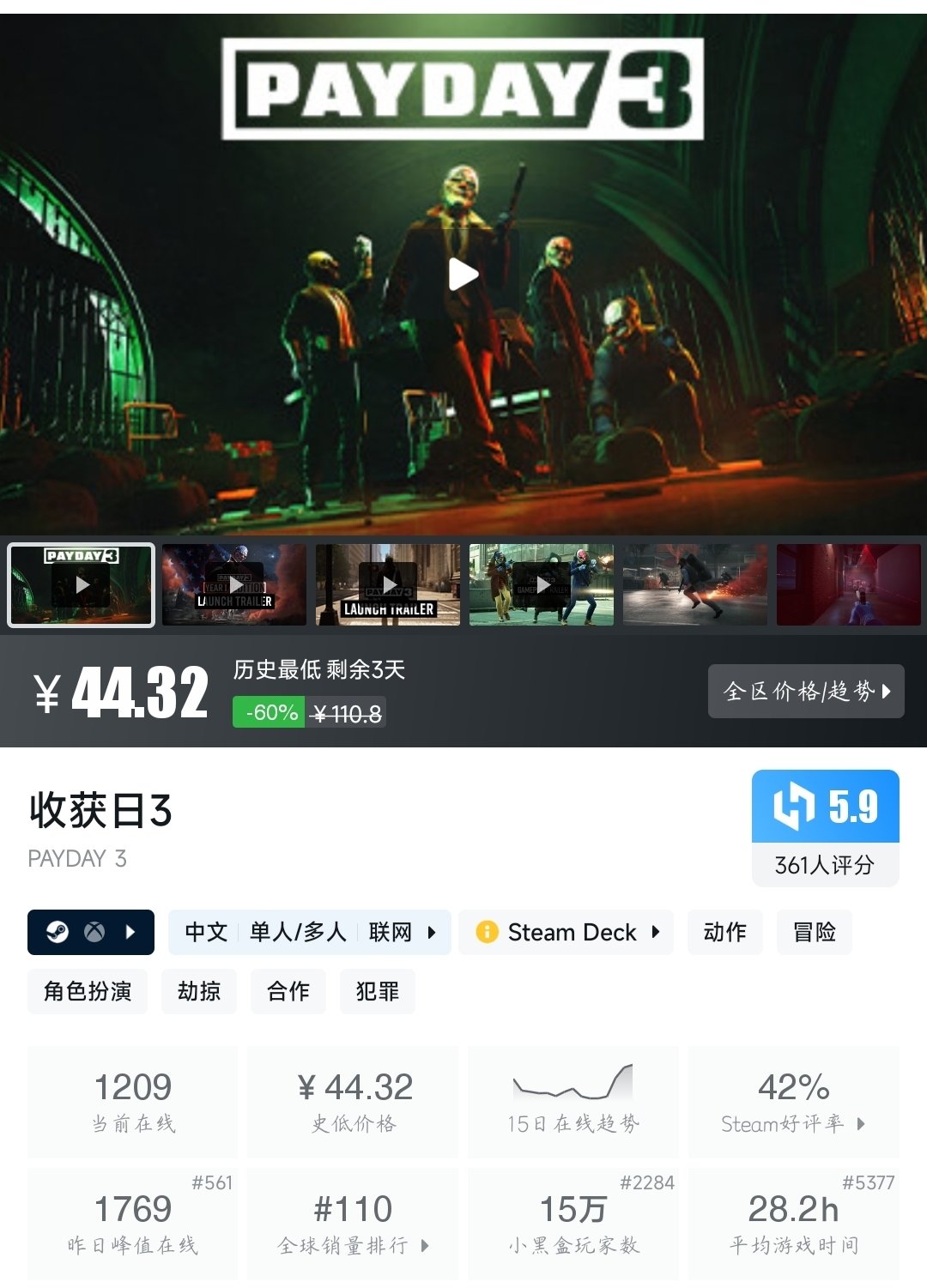This screenshot has width=927, height=1288.
Task: View the red corridor screenshot thumbnail
Action: tap(848, 584)
